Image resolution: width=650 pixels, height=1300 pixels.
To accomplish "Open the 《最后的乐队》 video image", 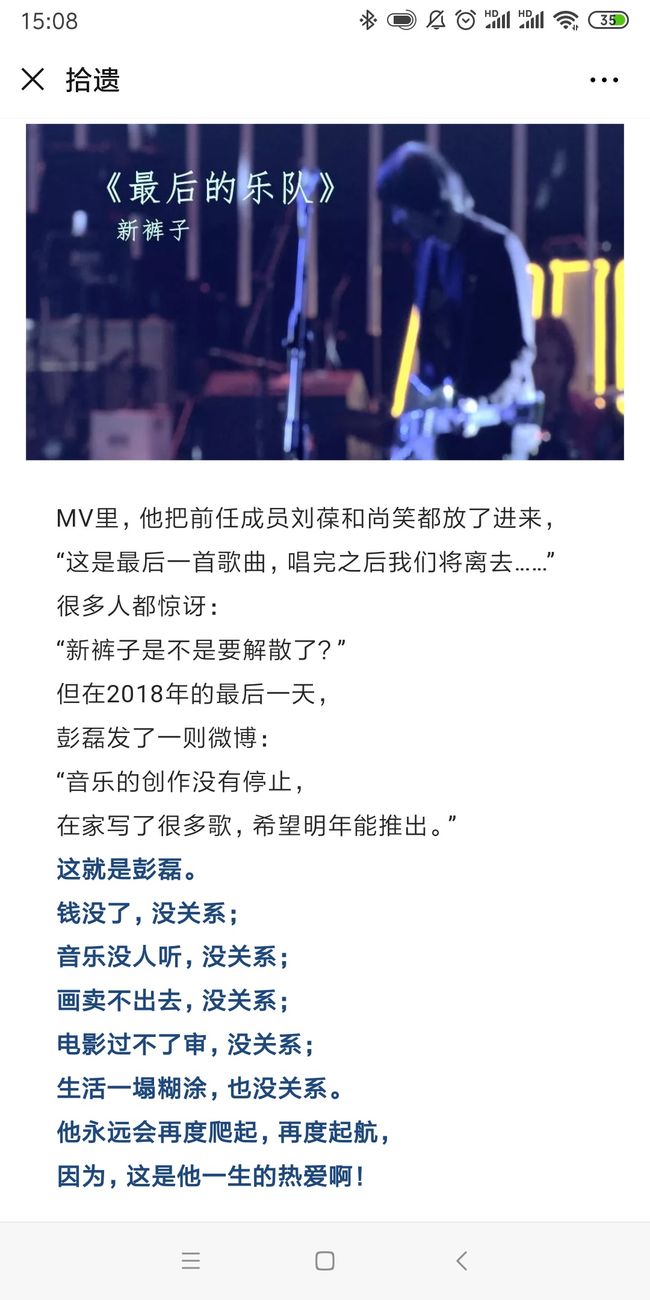I will [x=325, y=292].
